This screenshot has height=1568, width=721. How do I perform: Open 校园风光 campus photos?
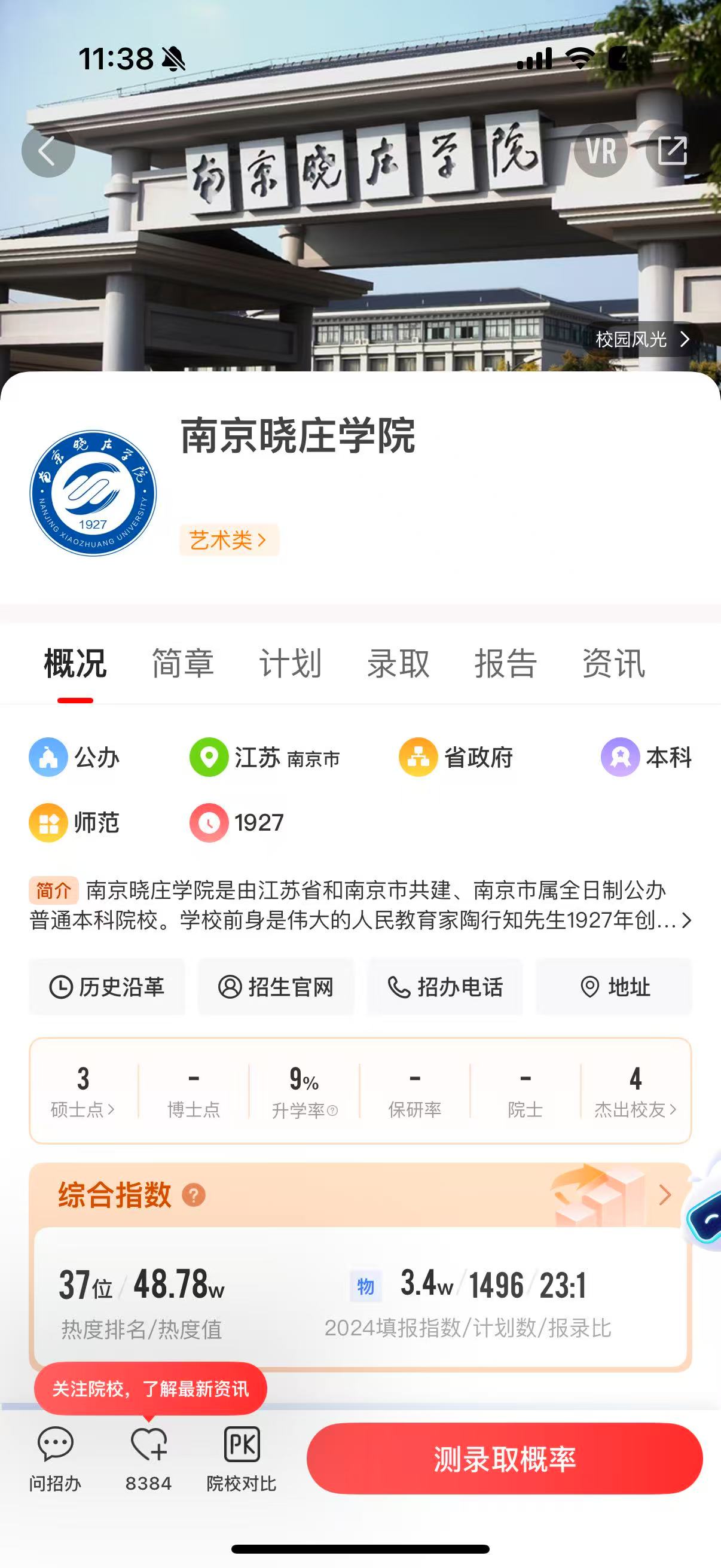tap(642, 339)
